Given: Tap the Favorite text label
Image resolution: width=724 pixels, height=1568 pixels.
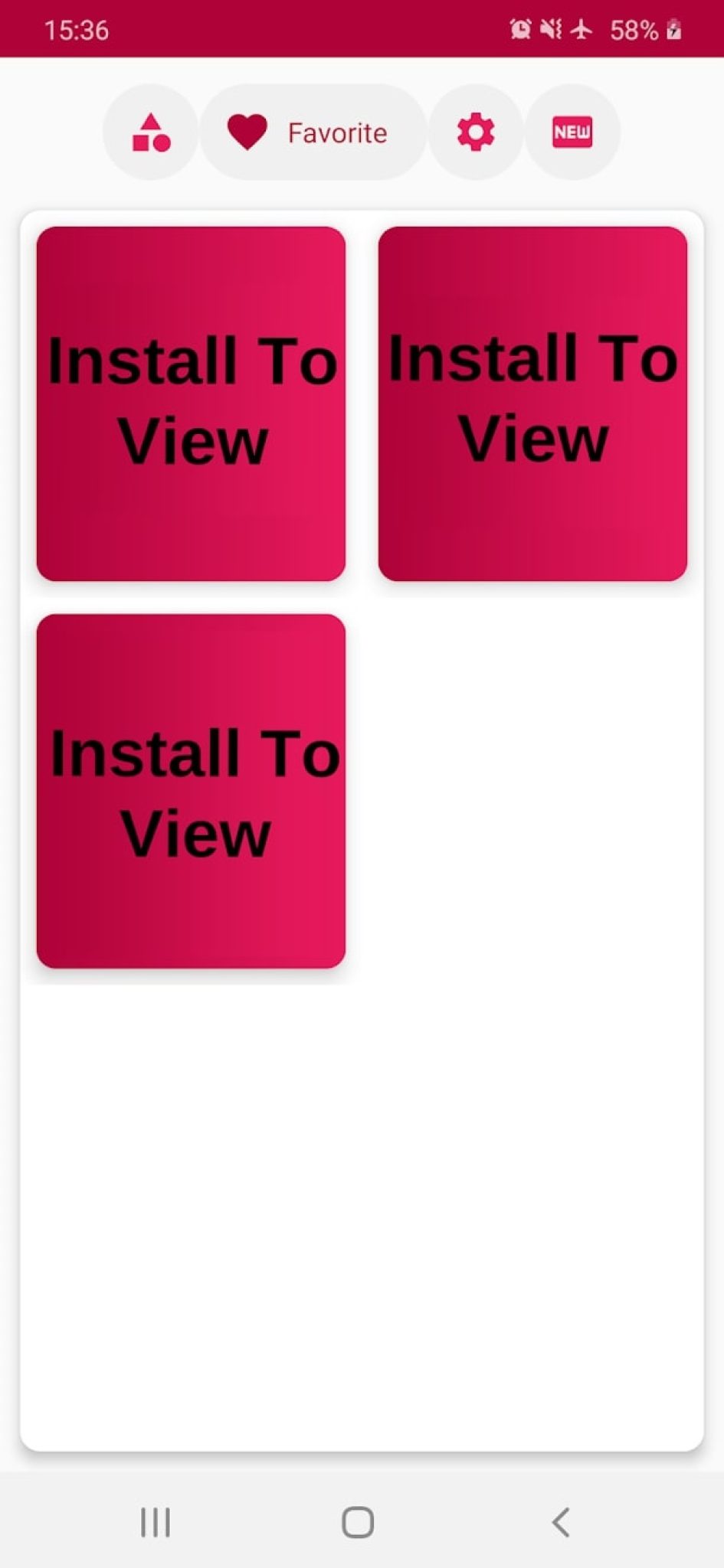Looking at the screenshot, I should click(337, 132).
